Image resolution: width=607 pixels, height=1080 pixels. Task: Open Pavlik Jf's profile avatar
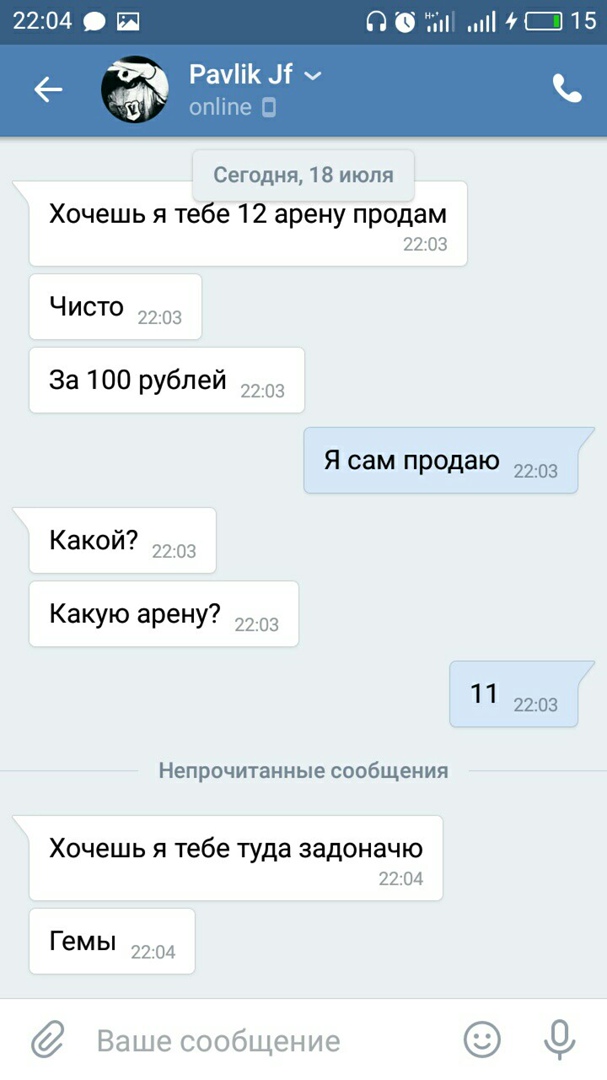click(x=134, y=90)
